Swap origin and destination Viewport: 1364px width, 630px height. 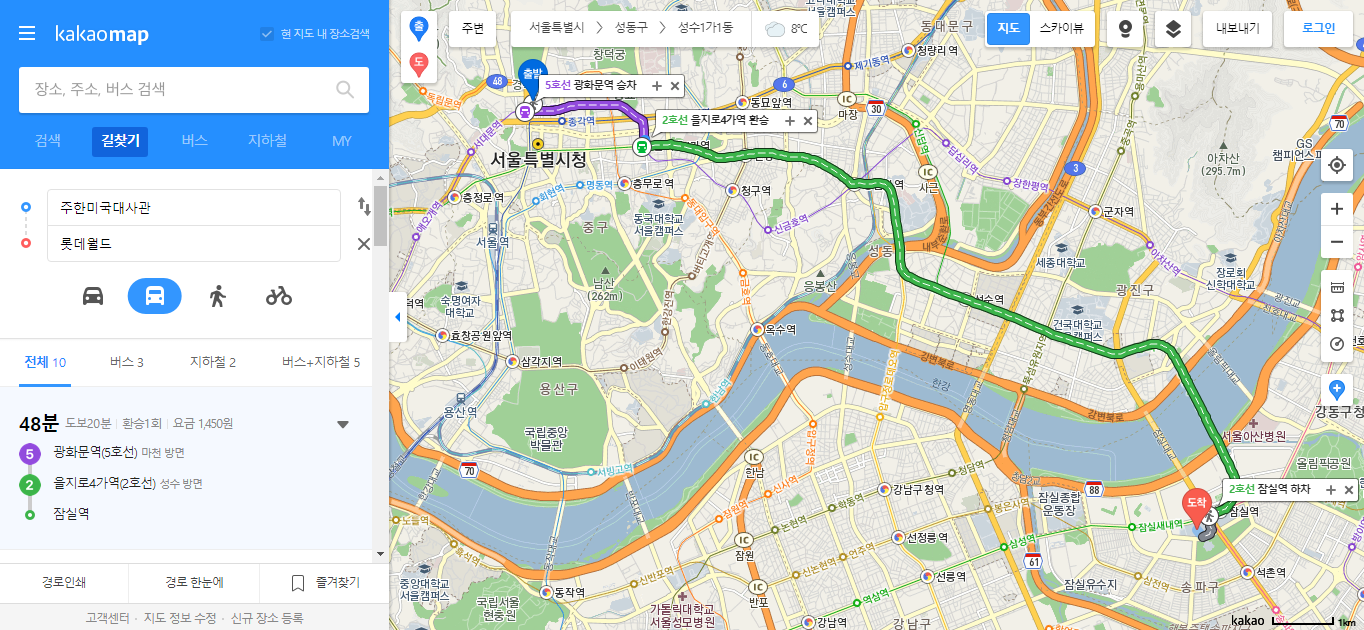tap(364, 207)
